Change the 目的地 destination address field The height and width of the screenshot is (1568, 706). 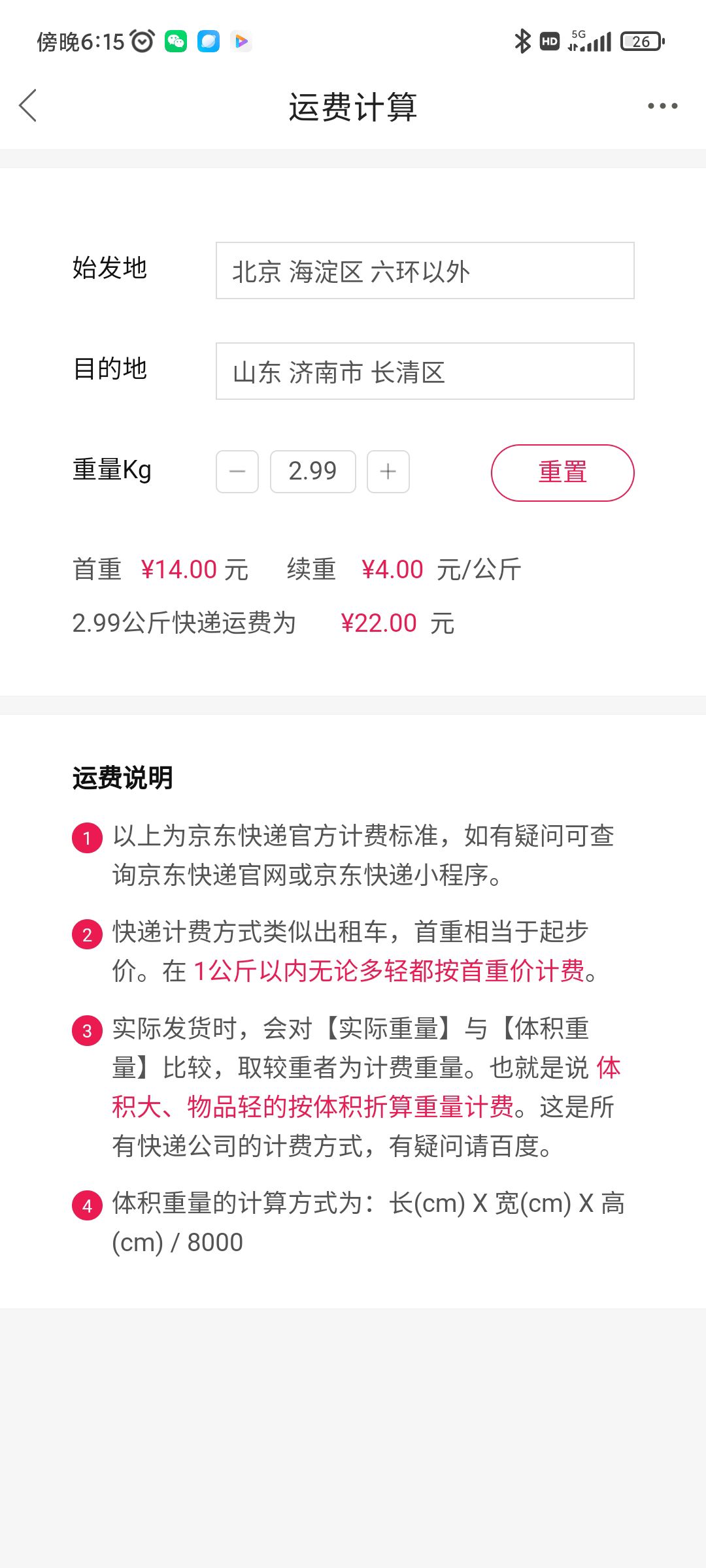point(425,371)
